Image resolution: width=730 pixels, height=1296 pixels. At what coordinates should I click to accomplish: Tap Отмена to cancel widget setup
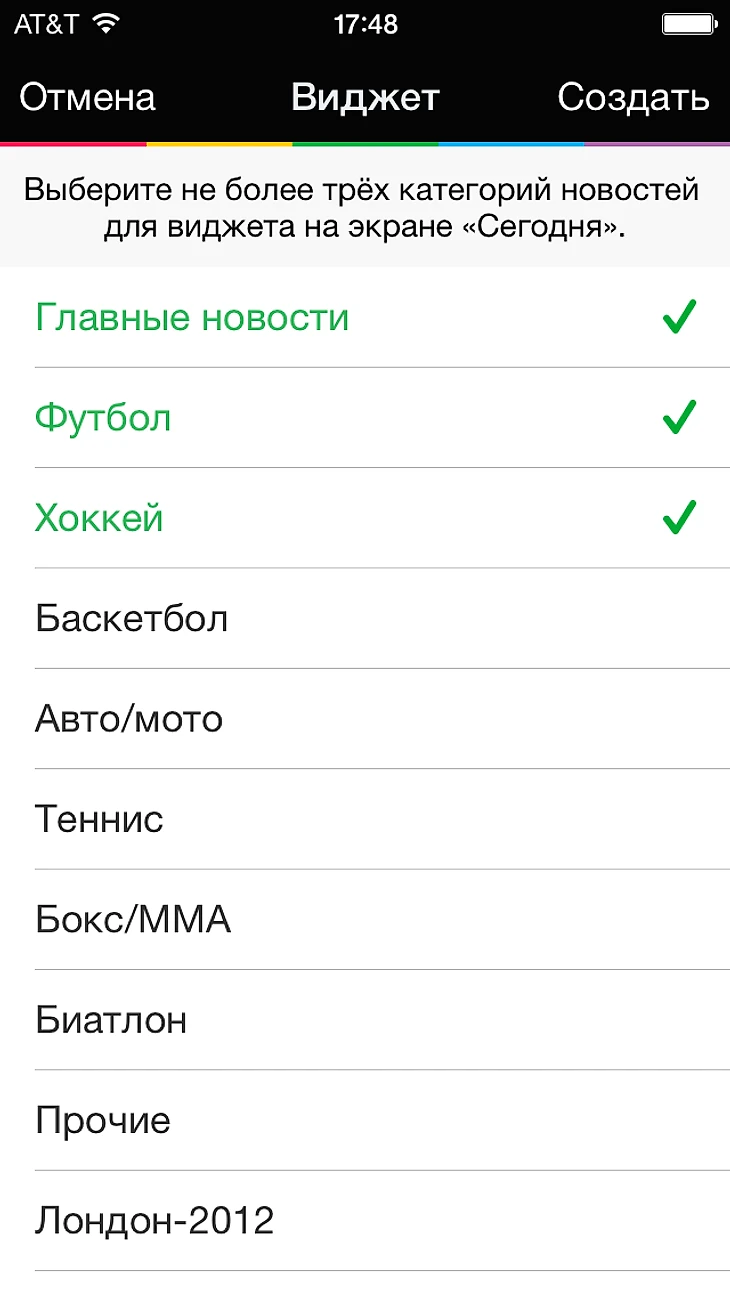88,98
